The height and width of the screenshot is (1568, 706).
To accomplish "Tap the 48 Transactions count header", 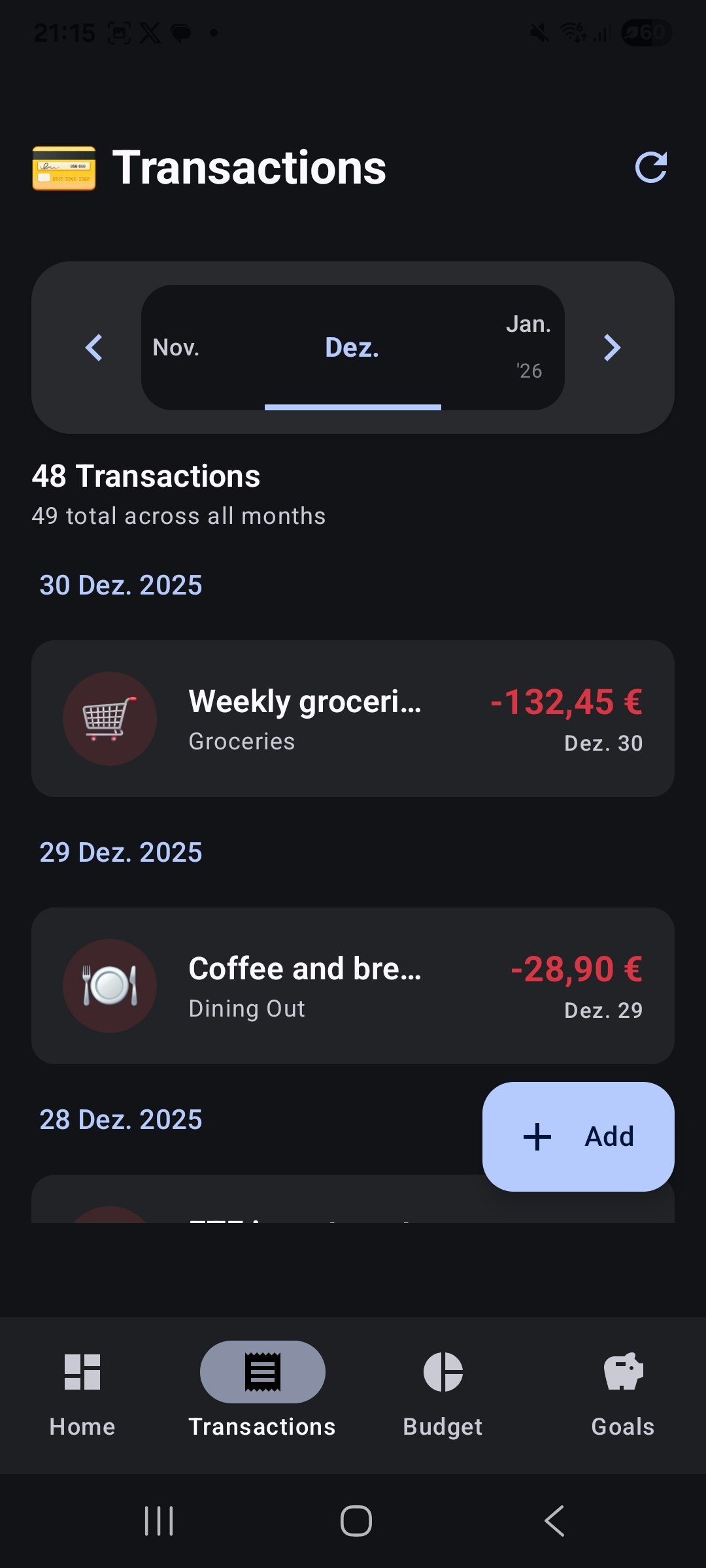I will click(146, 476).
